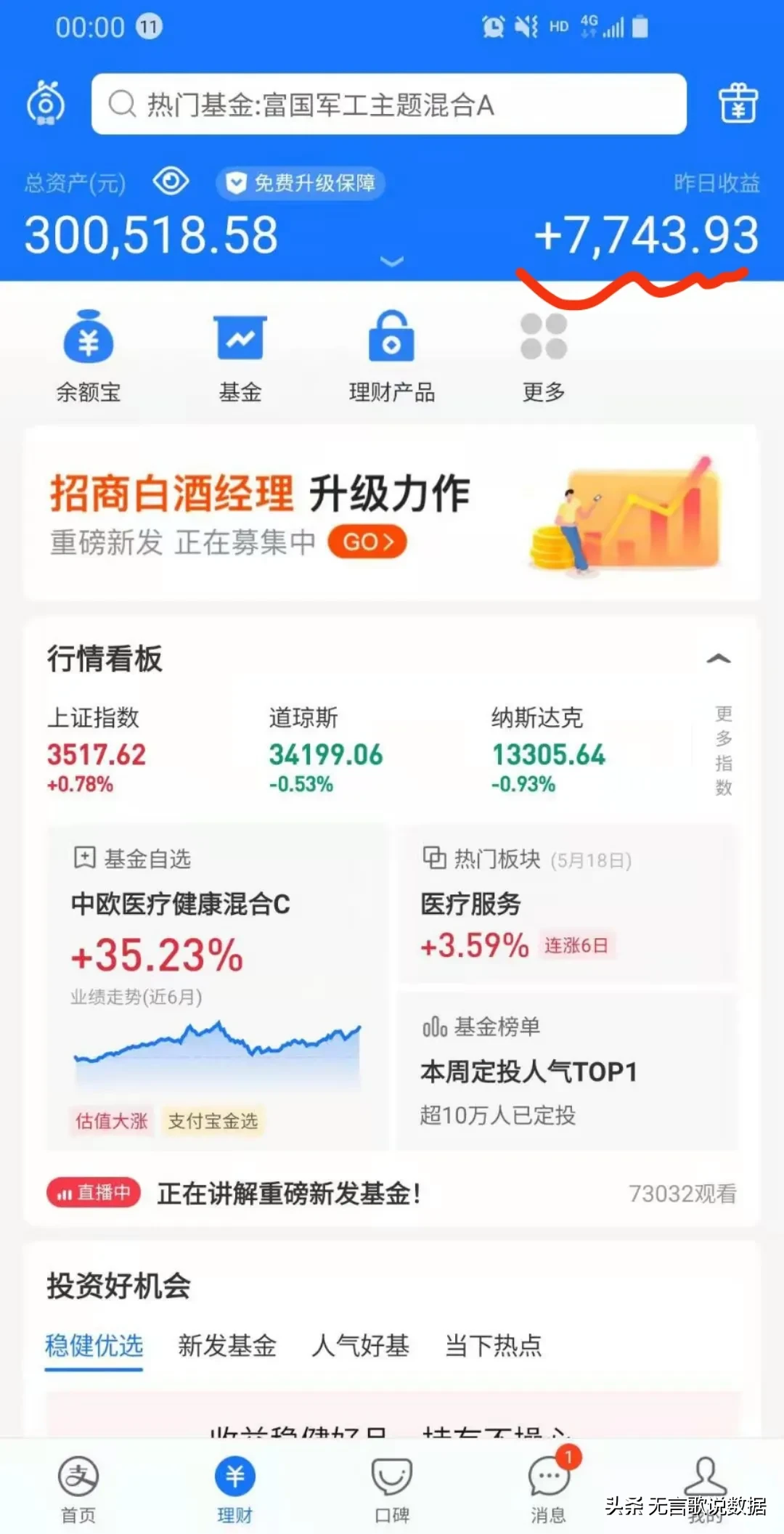Open 余额宝
This screenshot has width=784, height=1534.
(x=88, y=356)
